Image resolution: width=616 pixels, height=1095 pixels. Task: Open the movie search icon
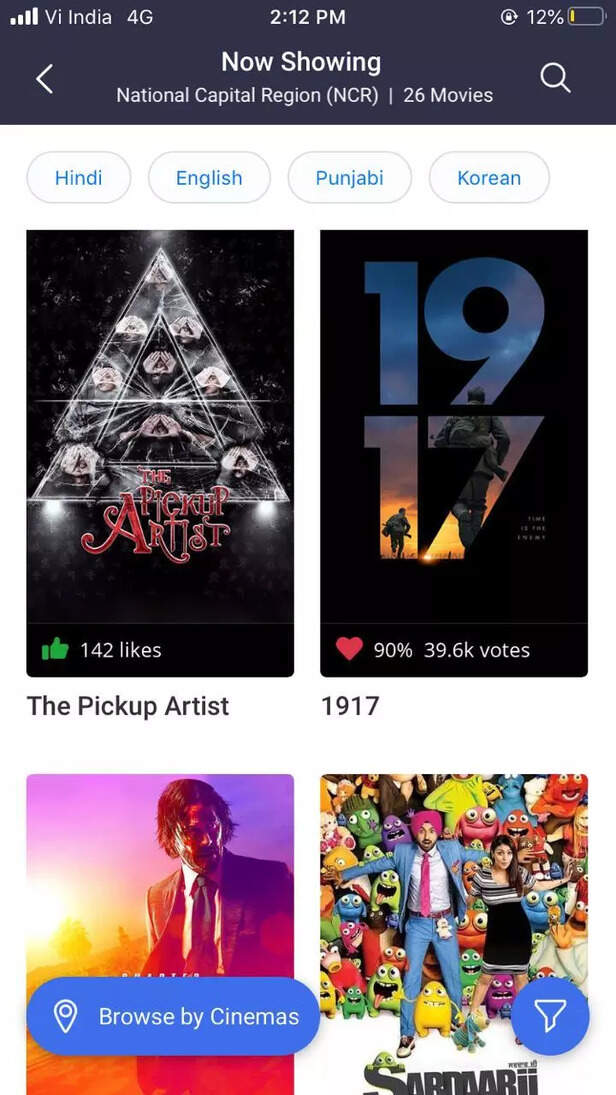coord(555,78)
